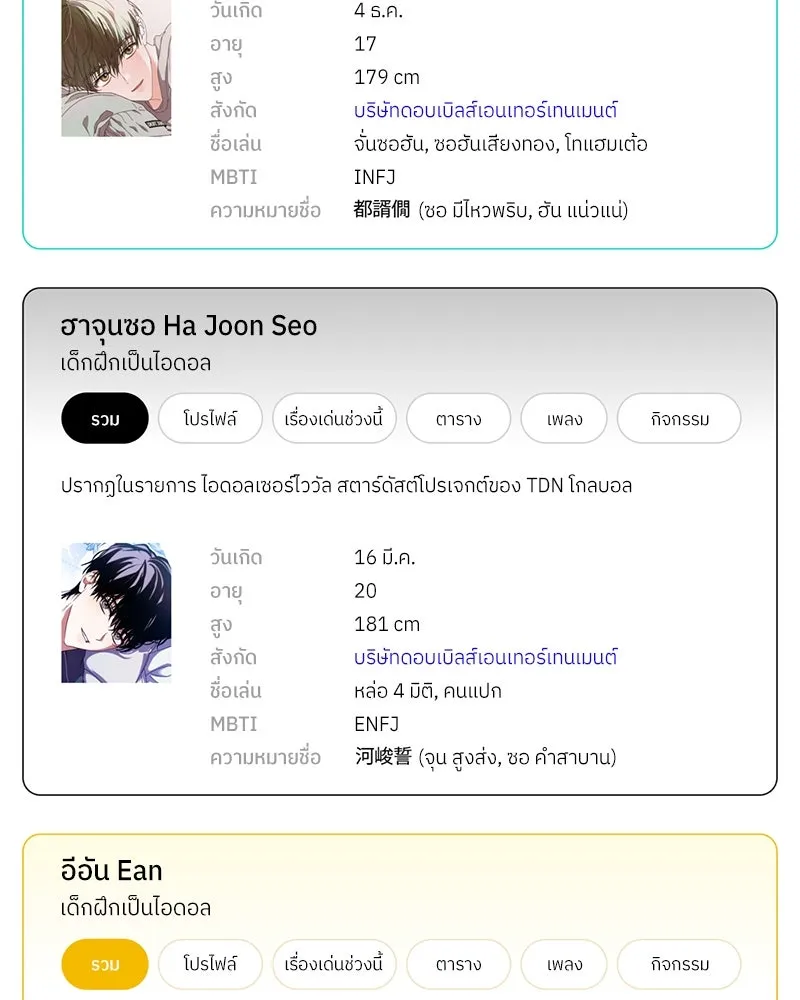The image size is (800, 1000).
Task: Select the ตาราง tab on Ha Joon Seo's card
Action: (458, 418)
